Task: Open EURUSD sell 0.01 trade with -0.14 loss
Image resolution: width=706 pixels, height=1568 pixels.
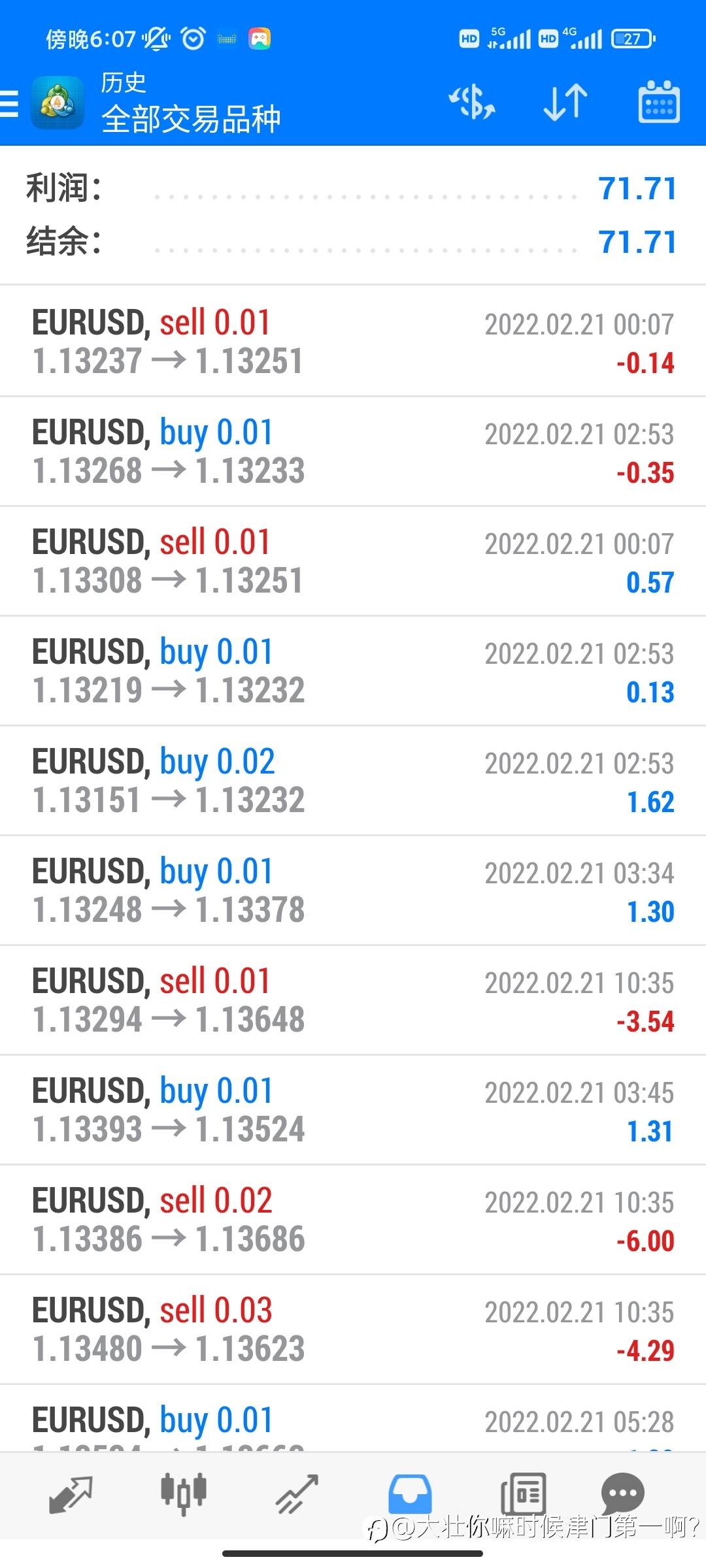Action: coord(353,341)
